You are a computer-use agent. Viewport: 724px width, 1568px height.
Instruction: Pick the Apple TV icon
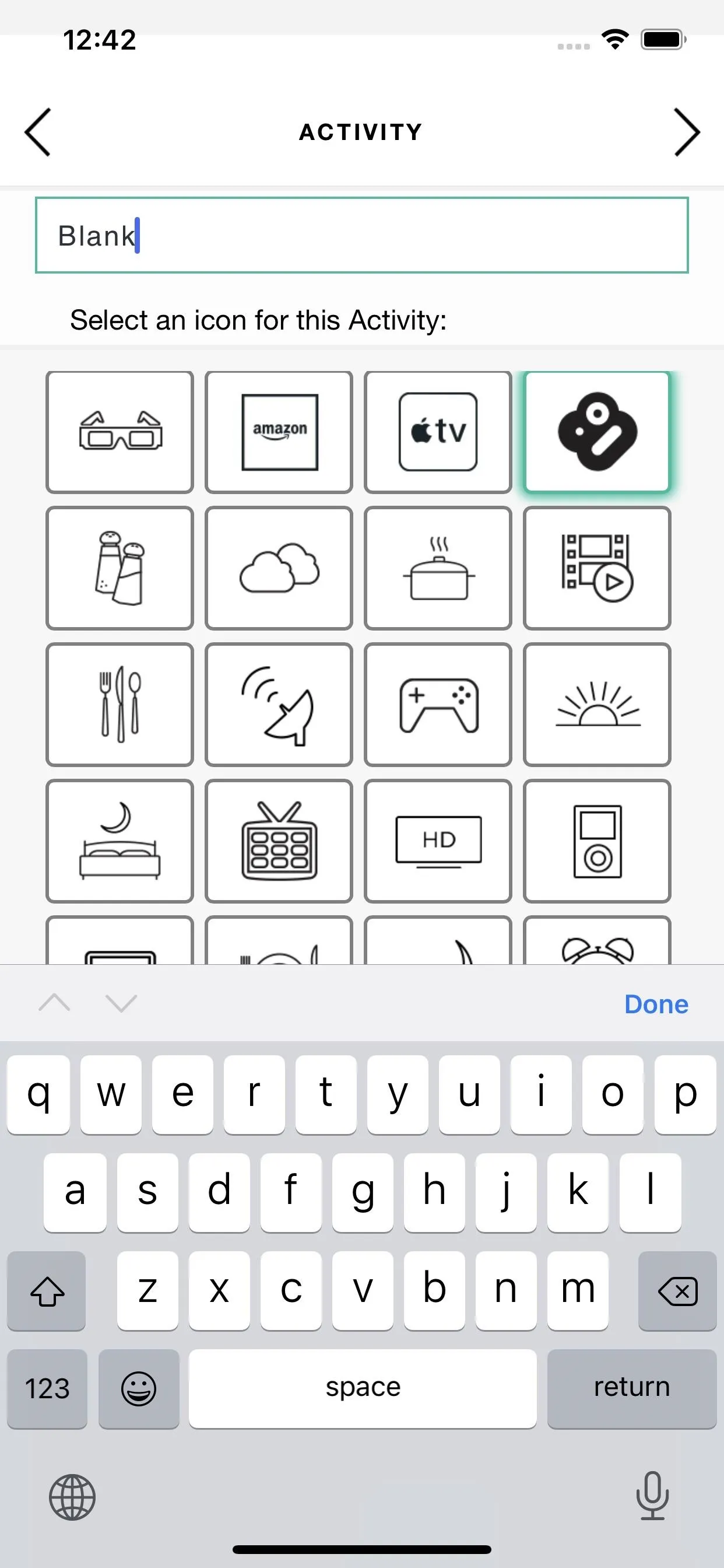[x=438, y=432]
